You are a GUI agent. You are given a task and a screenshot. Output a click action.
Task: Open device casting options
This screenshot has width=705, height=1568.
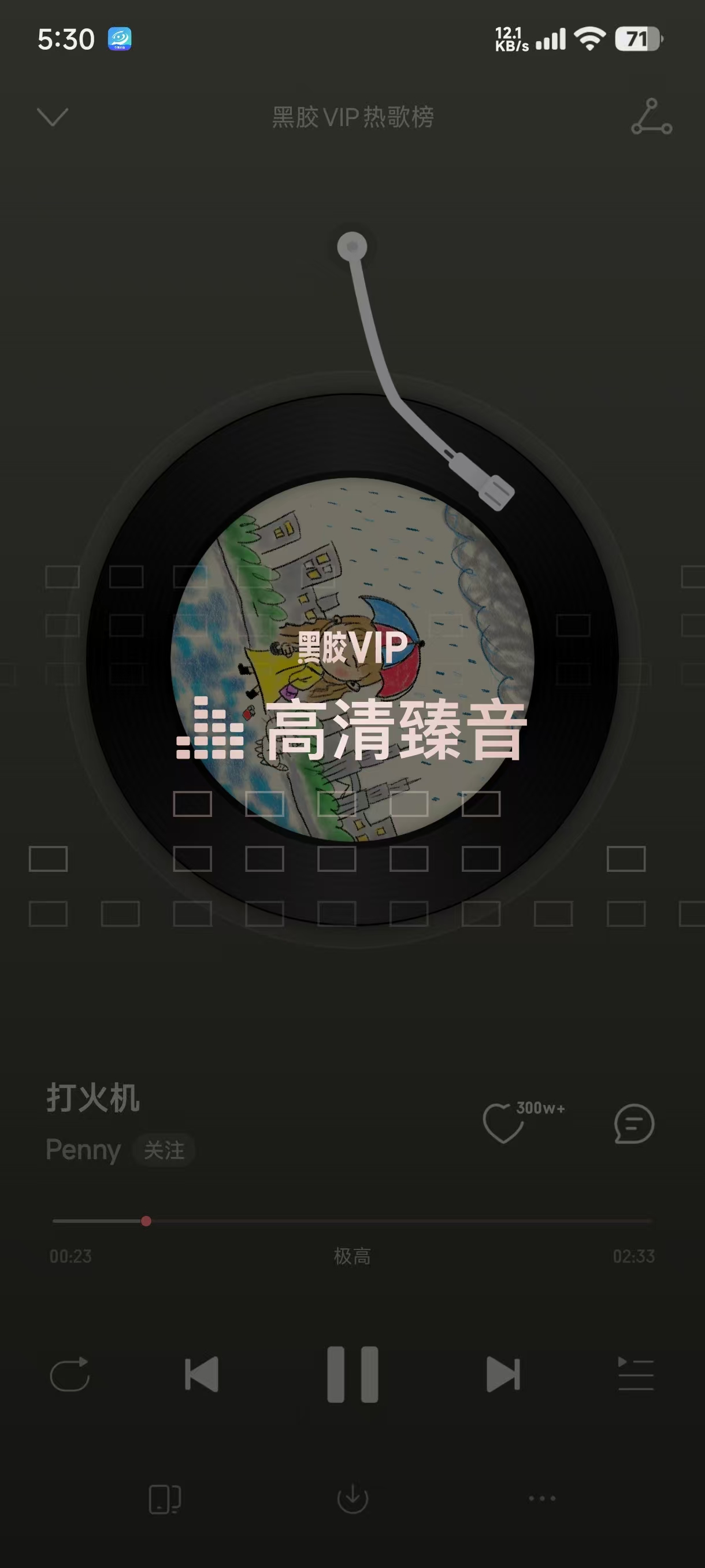click(164, 1499)
